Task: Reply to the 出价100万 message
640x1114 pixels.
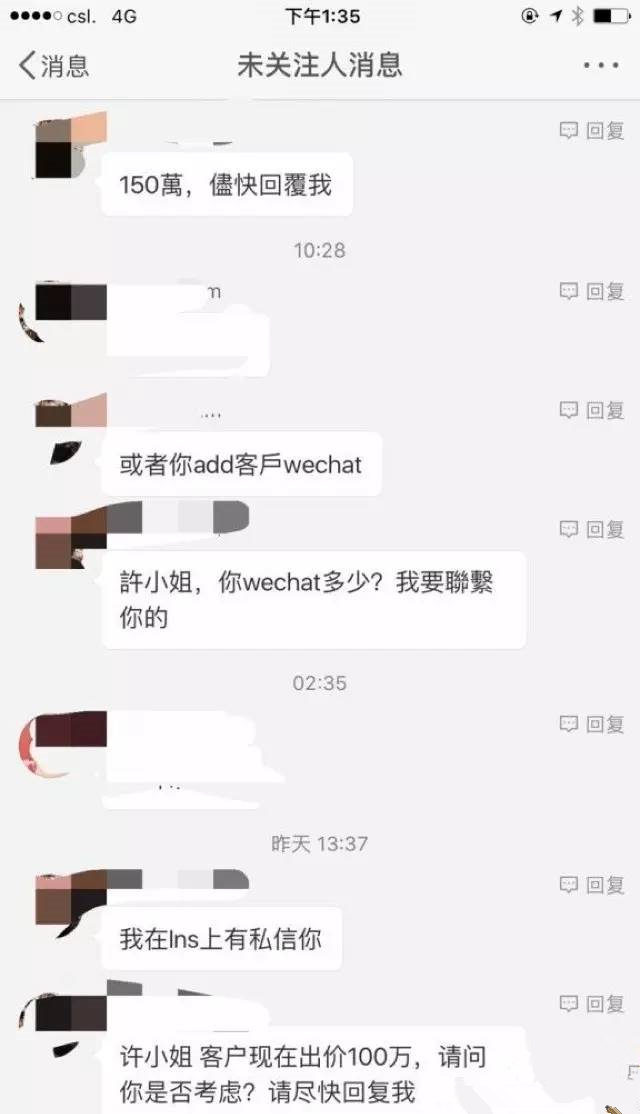Action: coord(592,1003)
